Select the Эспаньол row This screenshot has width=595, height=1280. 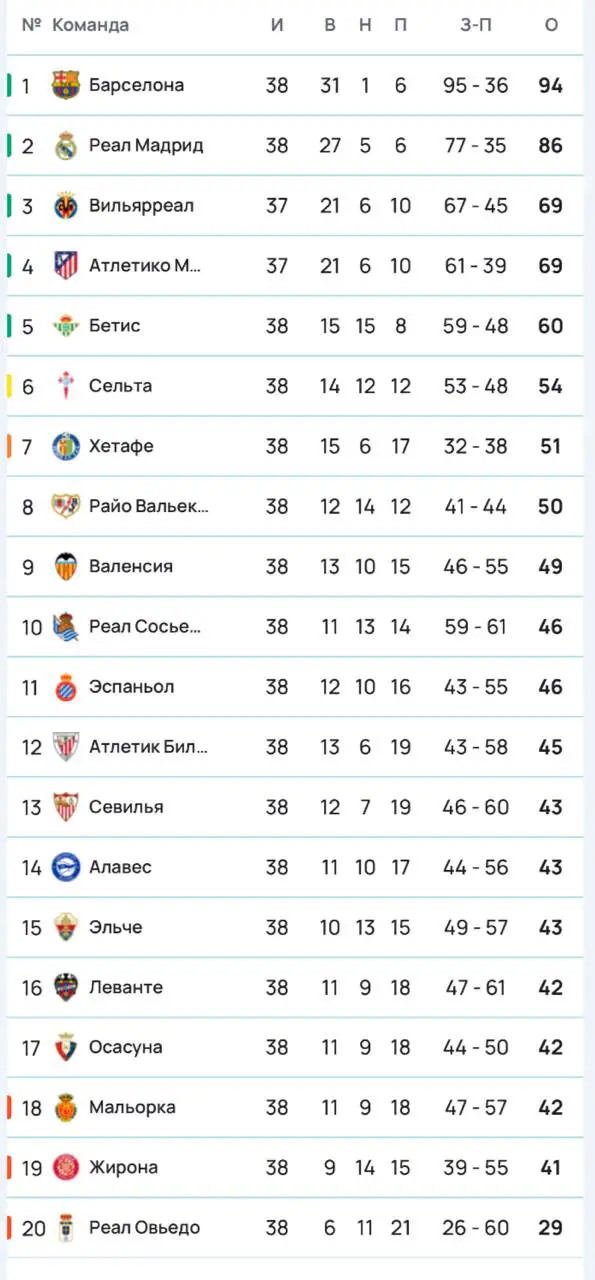tap(295, 686)
